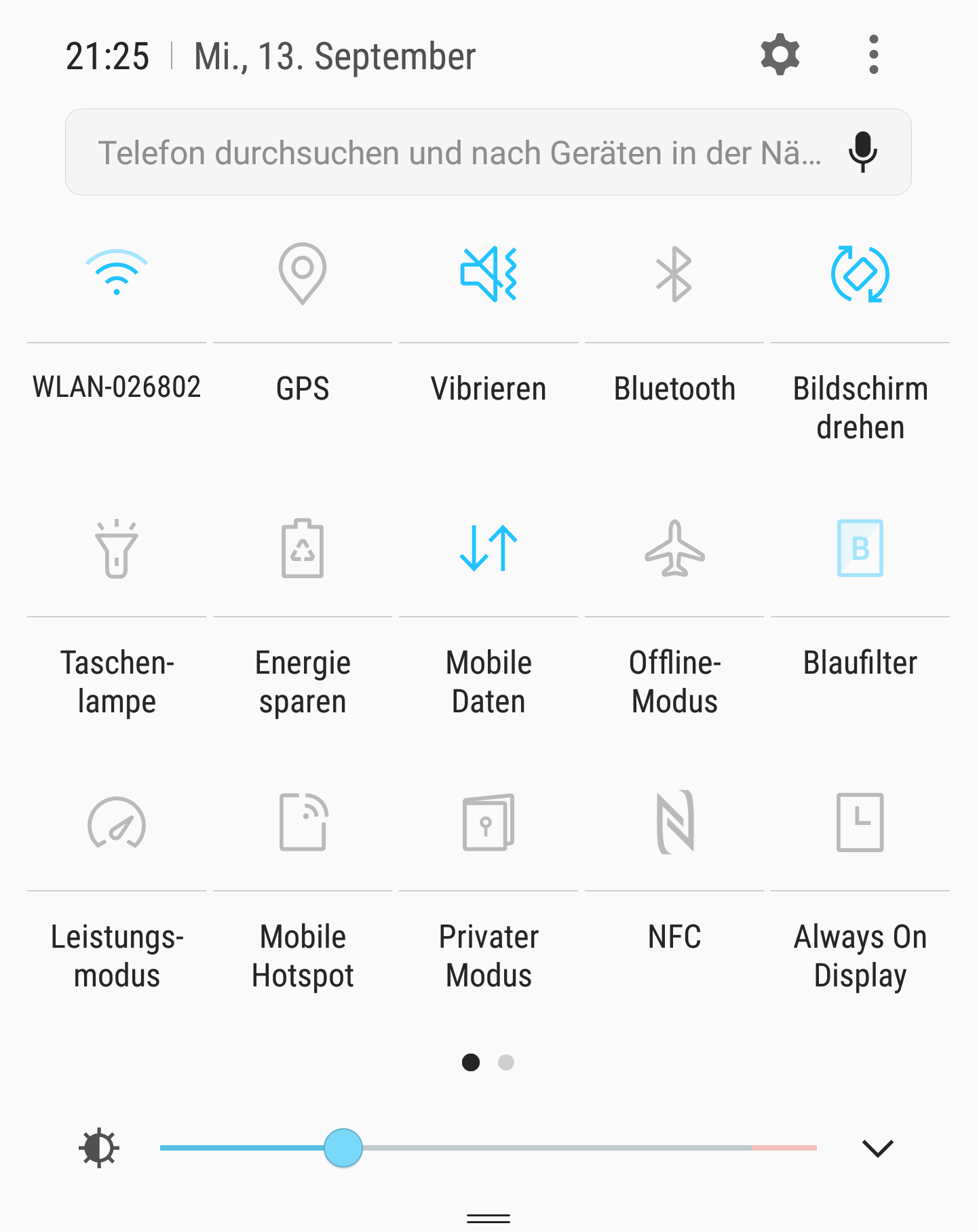Image resolution: width=977 pixels, height=1232 pixels.
Task: Enable Energie sparen mode
Action: click(303, 548)
